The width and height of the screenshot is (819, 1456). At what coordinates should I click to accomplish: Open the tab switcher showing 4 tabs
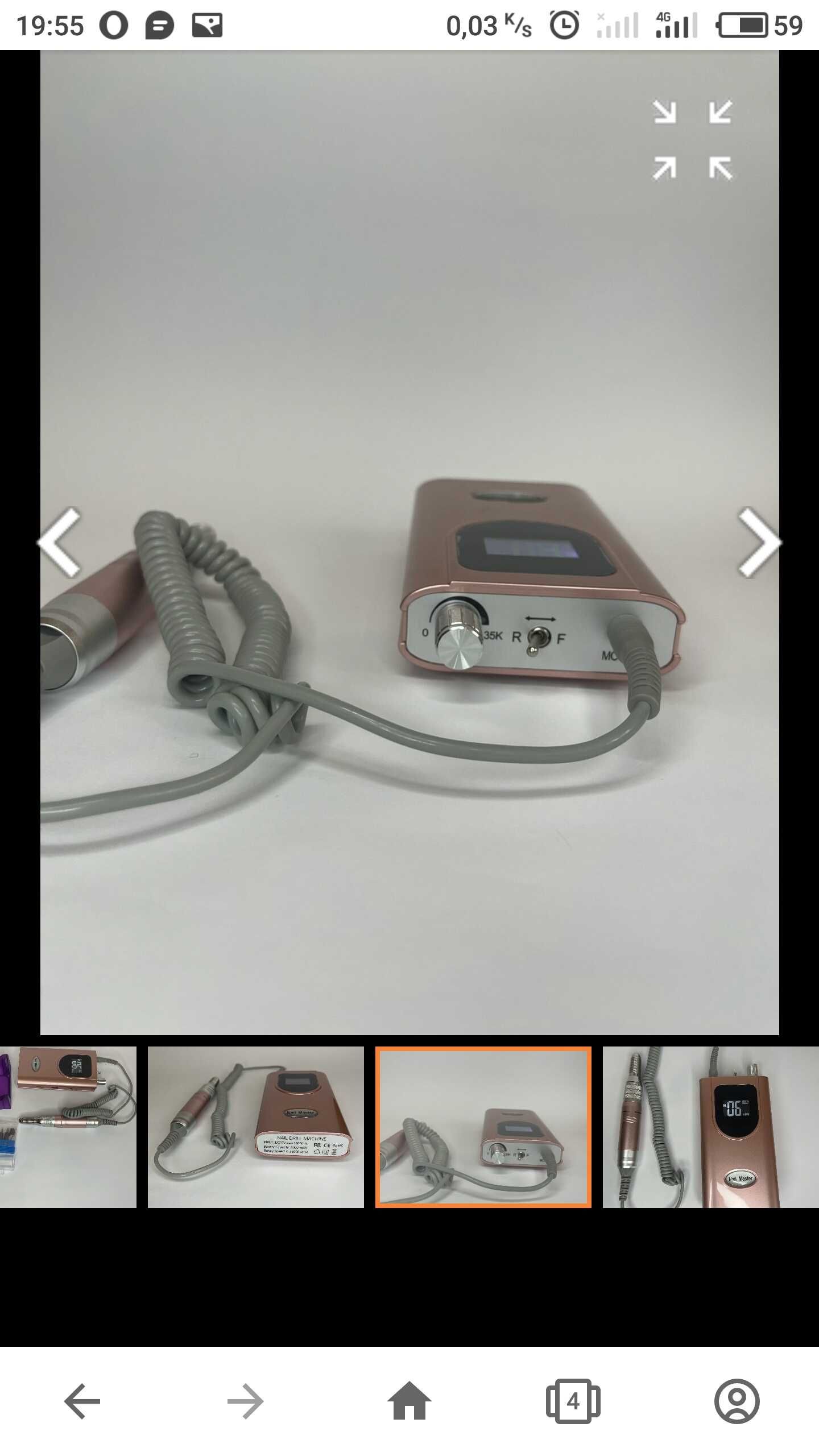point(573,1401)
